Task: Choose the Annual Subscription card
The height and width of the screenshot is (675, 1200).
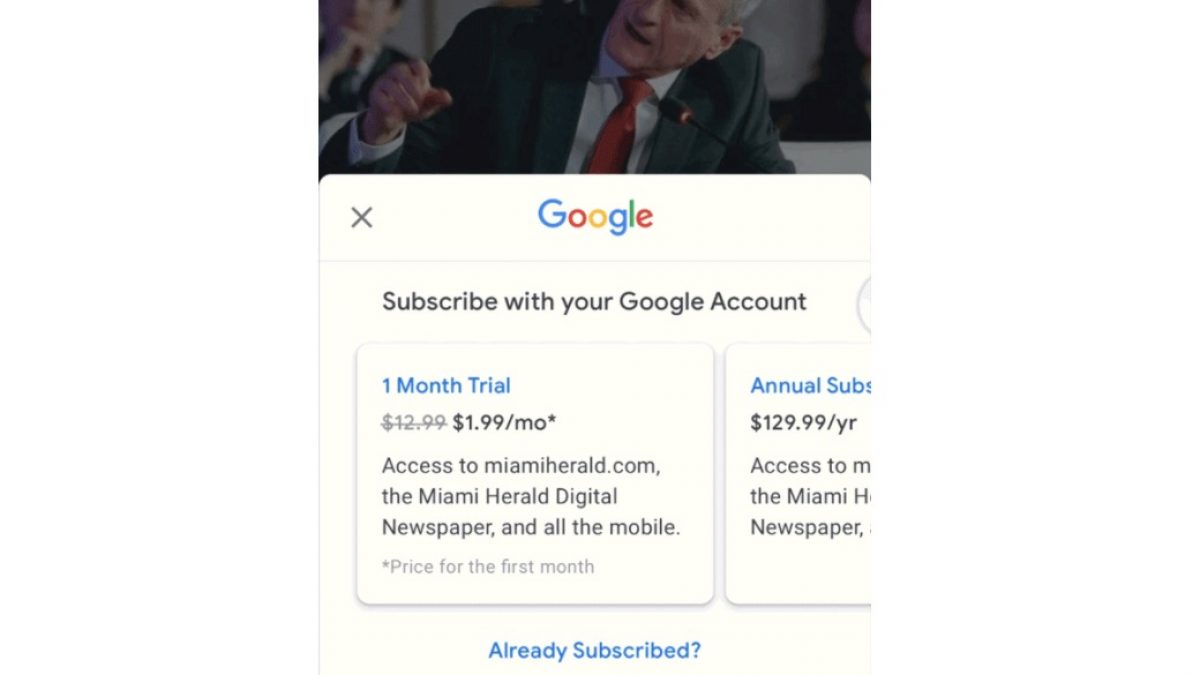Action: 800,473
